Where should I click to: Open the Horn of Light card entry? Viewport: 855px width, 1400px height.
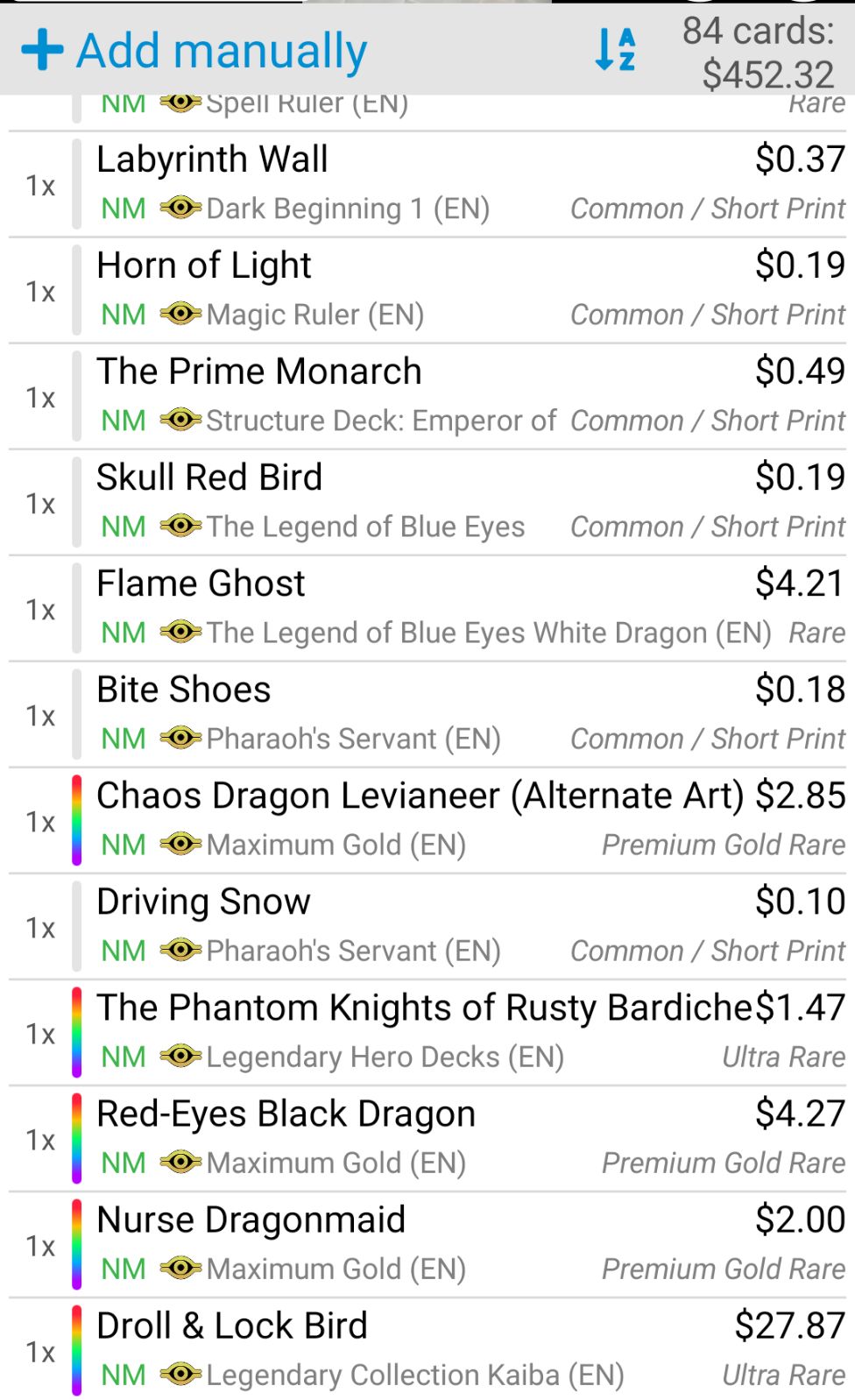coord(427,290)
